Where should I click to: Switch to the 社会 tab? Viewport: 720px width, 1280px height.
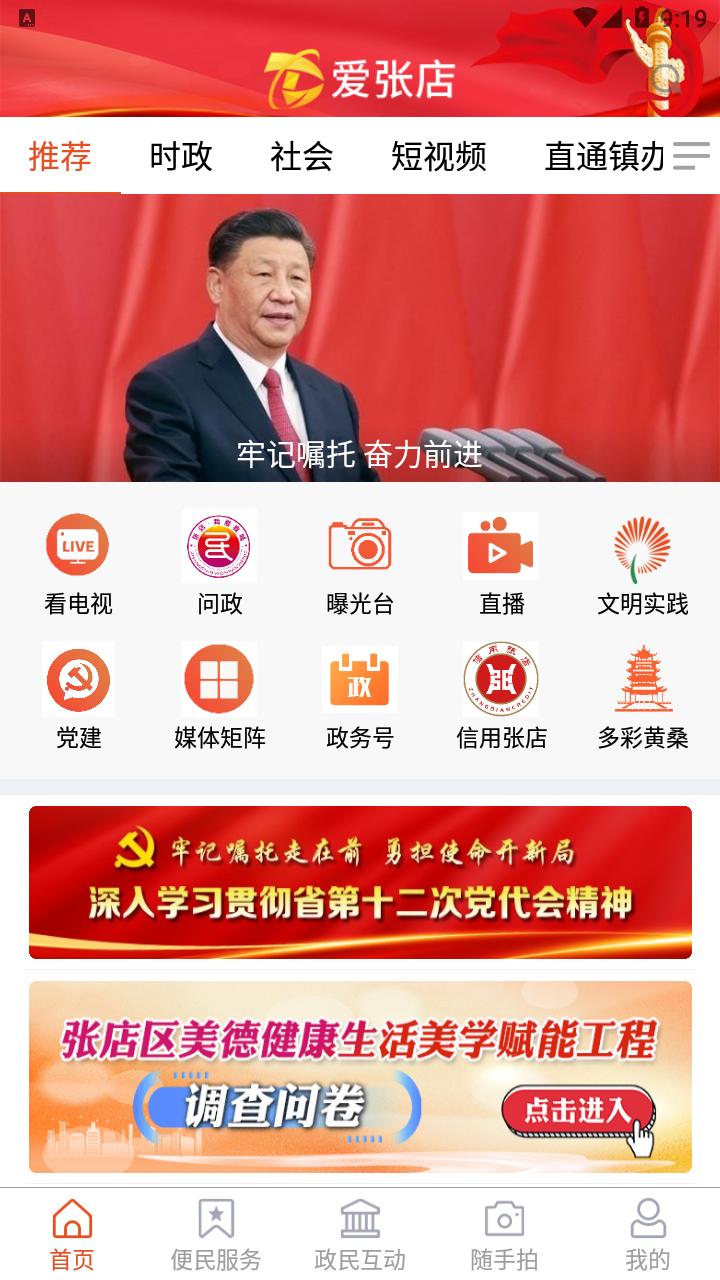[301, 156]
